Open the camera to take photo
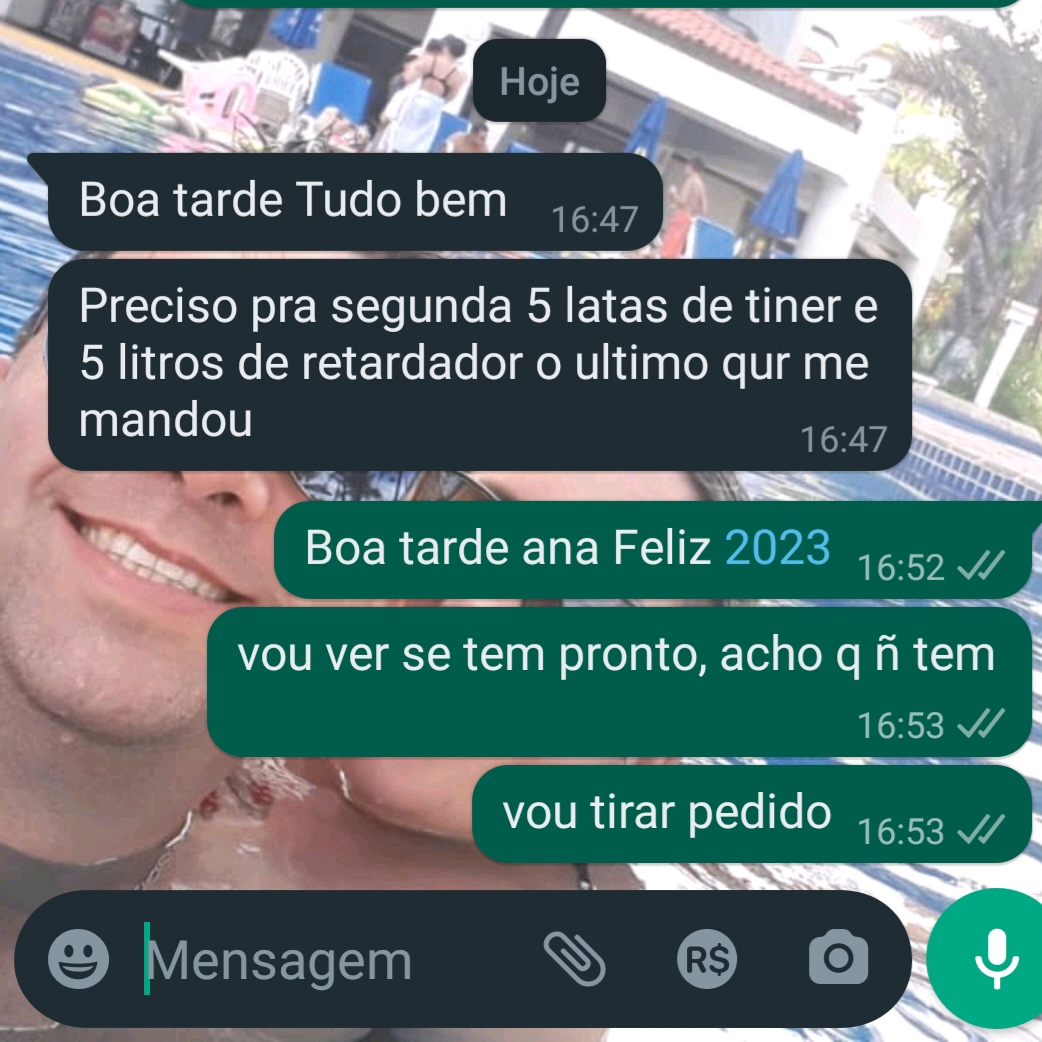This screenshot has height=1042, width=1042. point(838,959)
